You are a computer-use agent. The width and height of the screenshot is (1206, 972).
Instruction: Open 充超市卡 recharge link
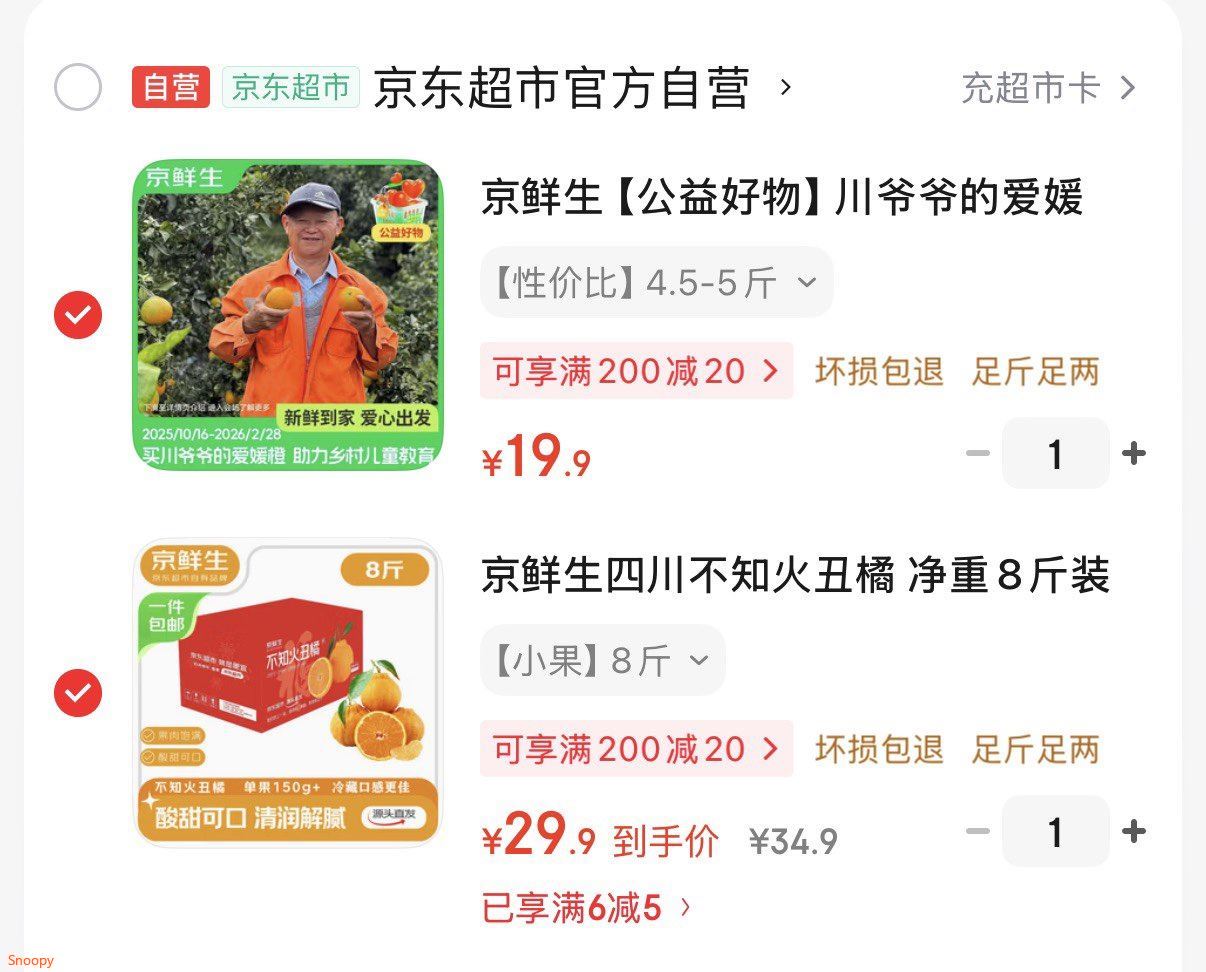tap(1048, 88)
